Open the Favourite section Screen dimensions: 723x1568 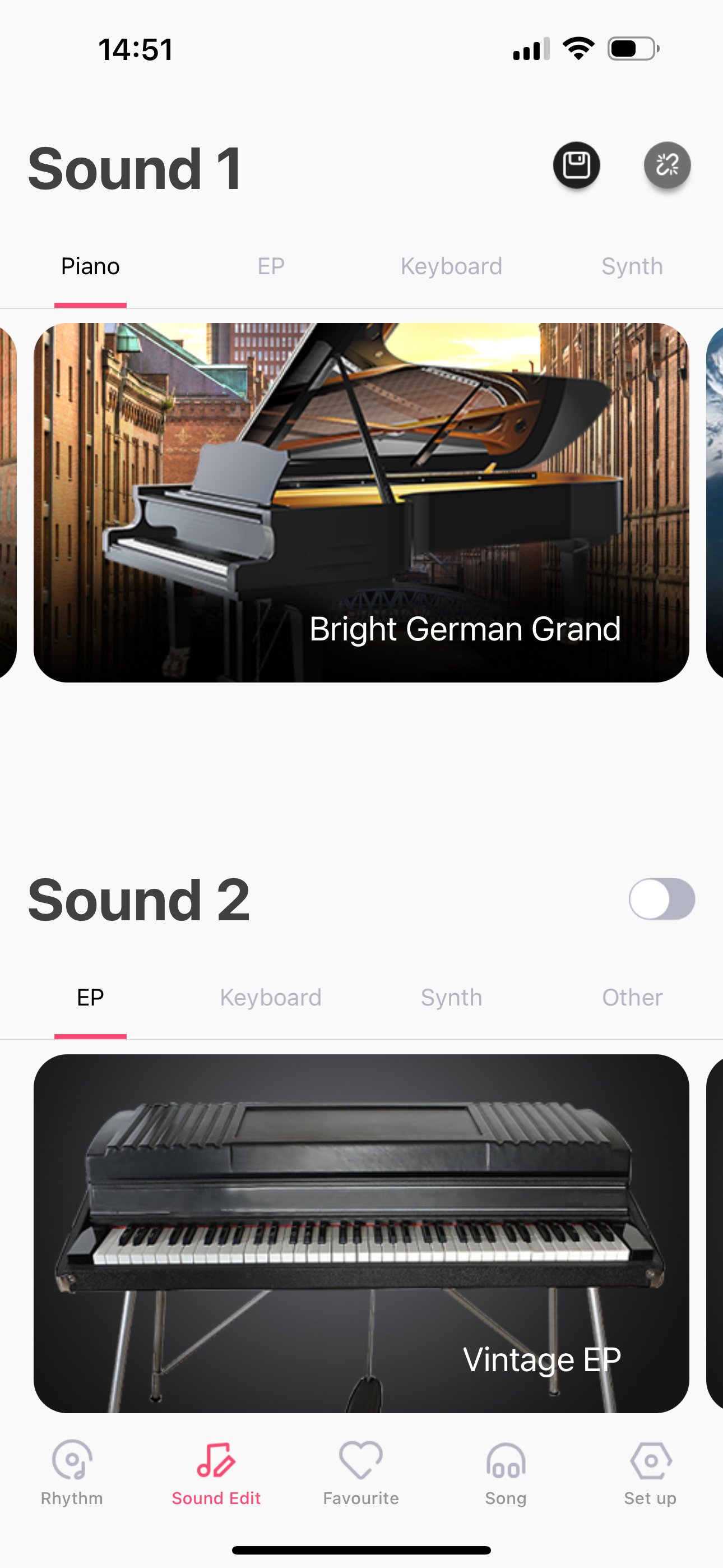(361, 1473)
